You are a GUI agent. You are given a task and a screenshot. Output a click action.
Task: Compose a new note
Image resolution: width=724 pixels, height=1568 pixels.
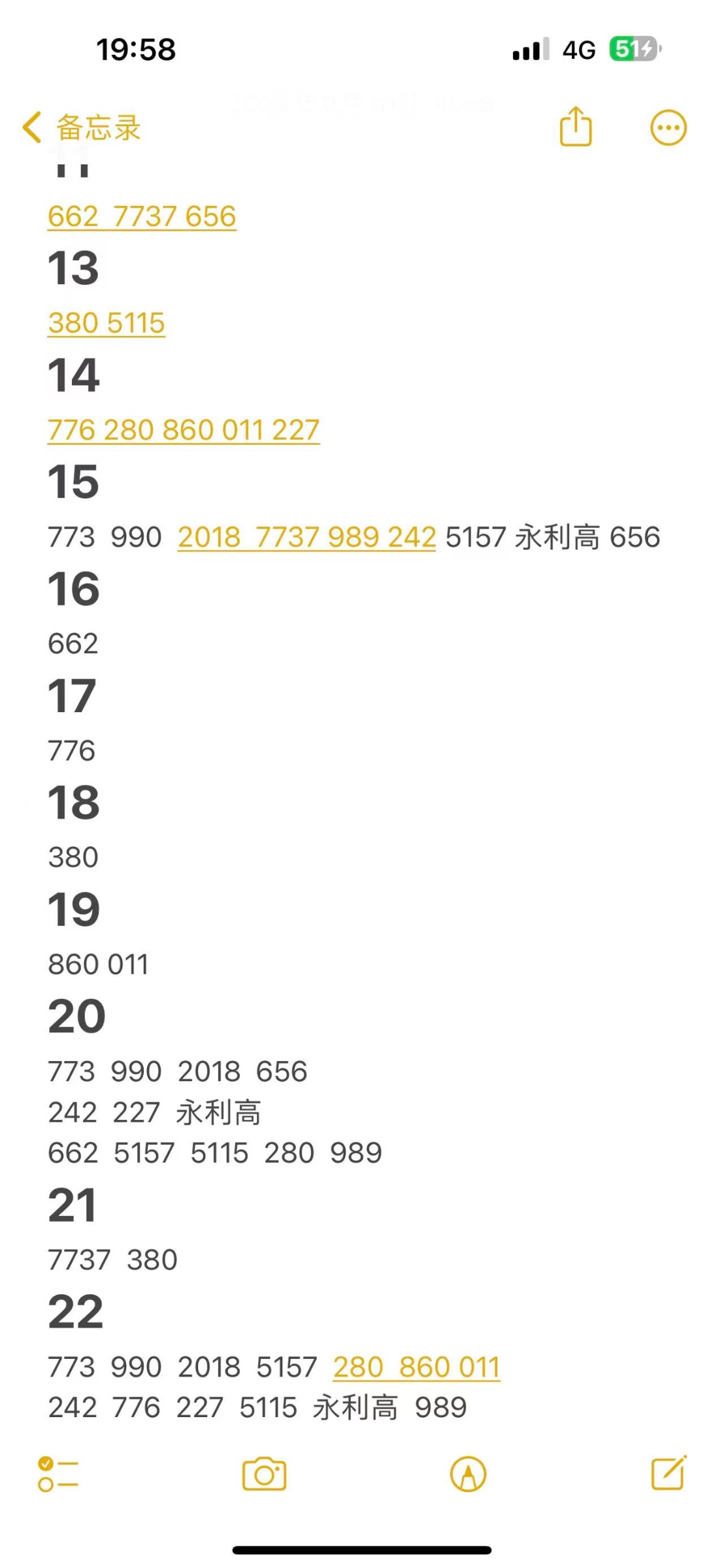[x=668, y=1474]
